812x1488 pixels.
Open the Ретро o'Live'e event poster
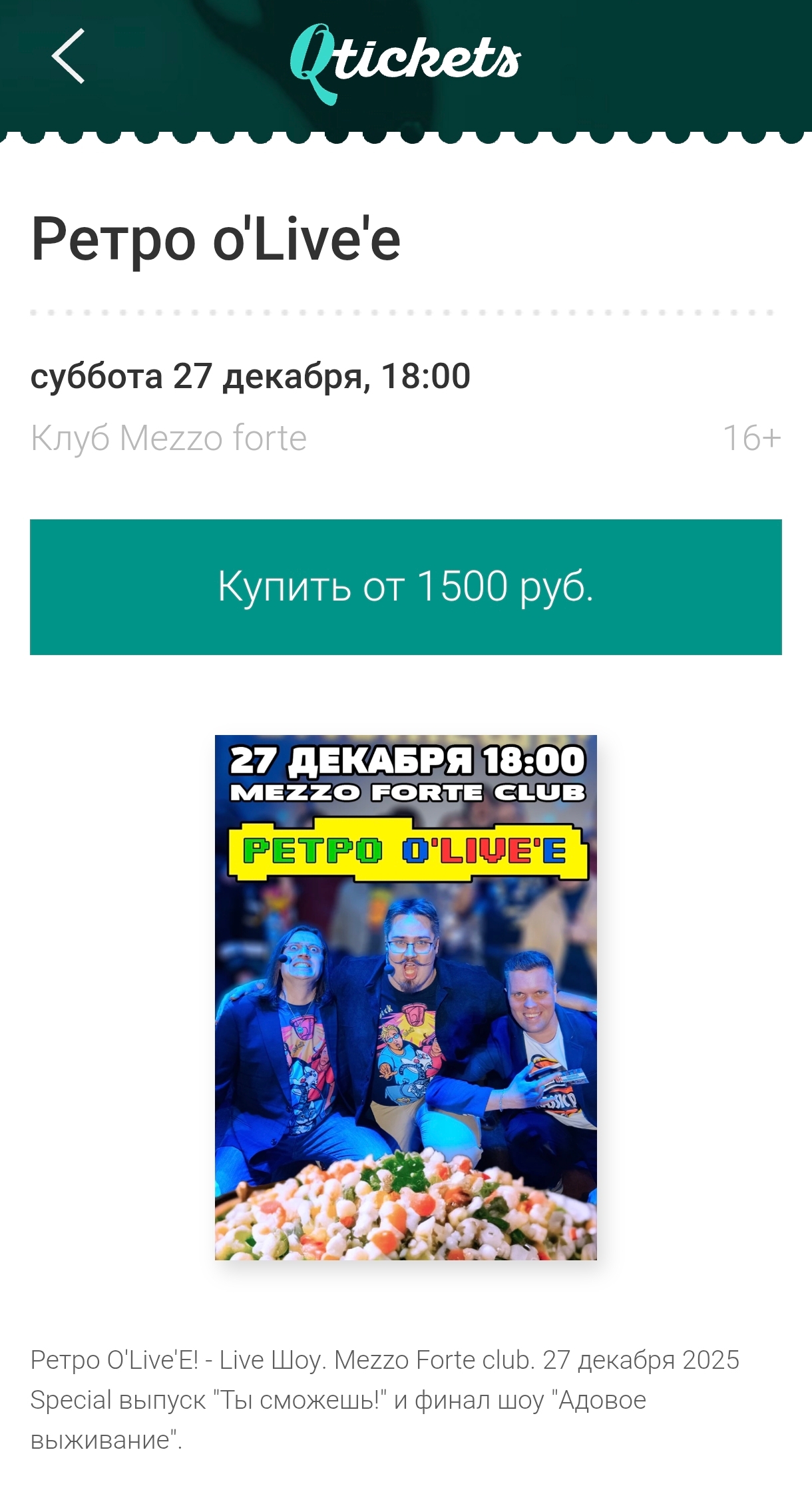(405, 997)
